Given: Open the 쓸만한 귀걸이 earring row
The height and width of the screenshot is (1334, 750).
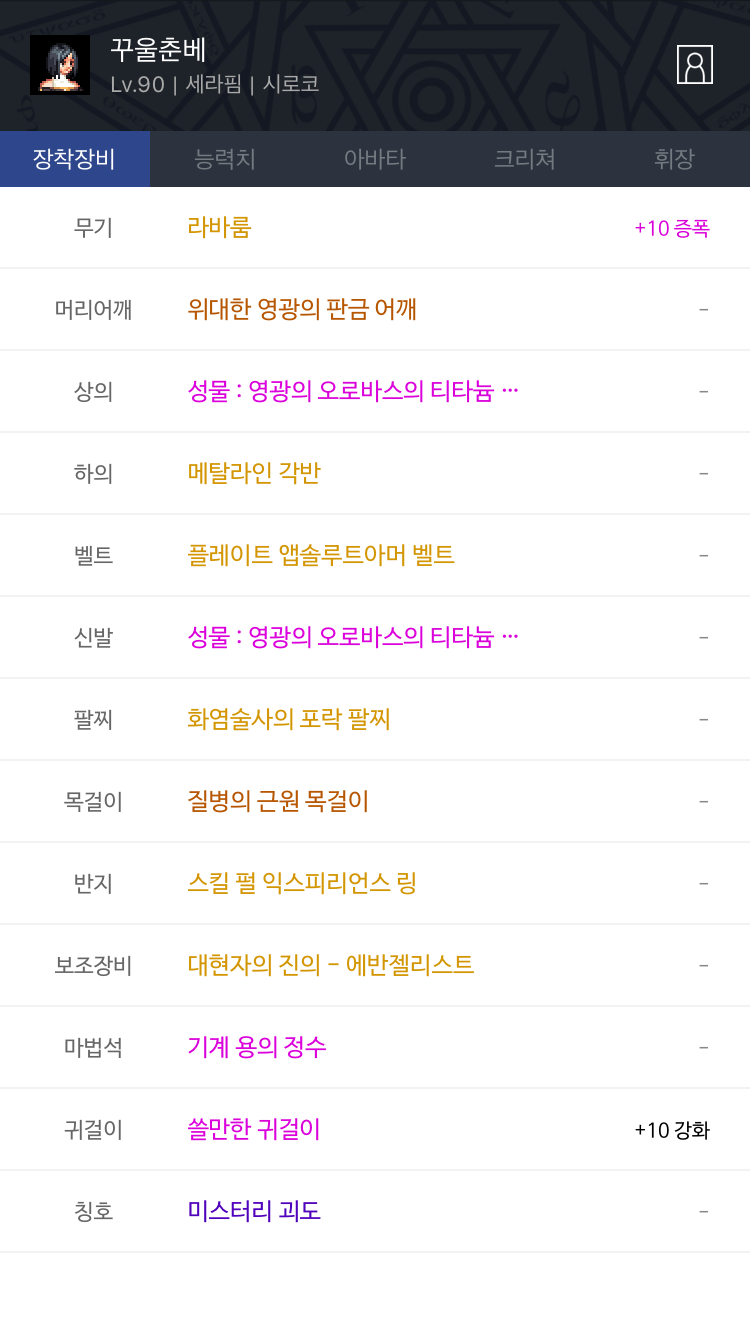Looking at the screenshot, I should click(375, 1129).
